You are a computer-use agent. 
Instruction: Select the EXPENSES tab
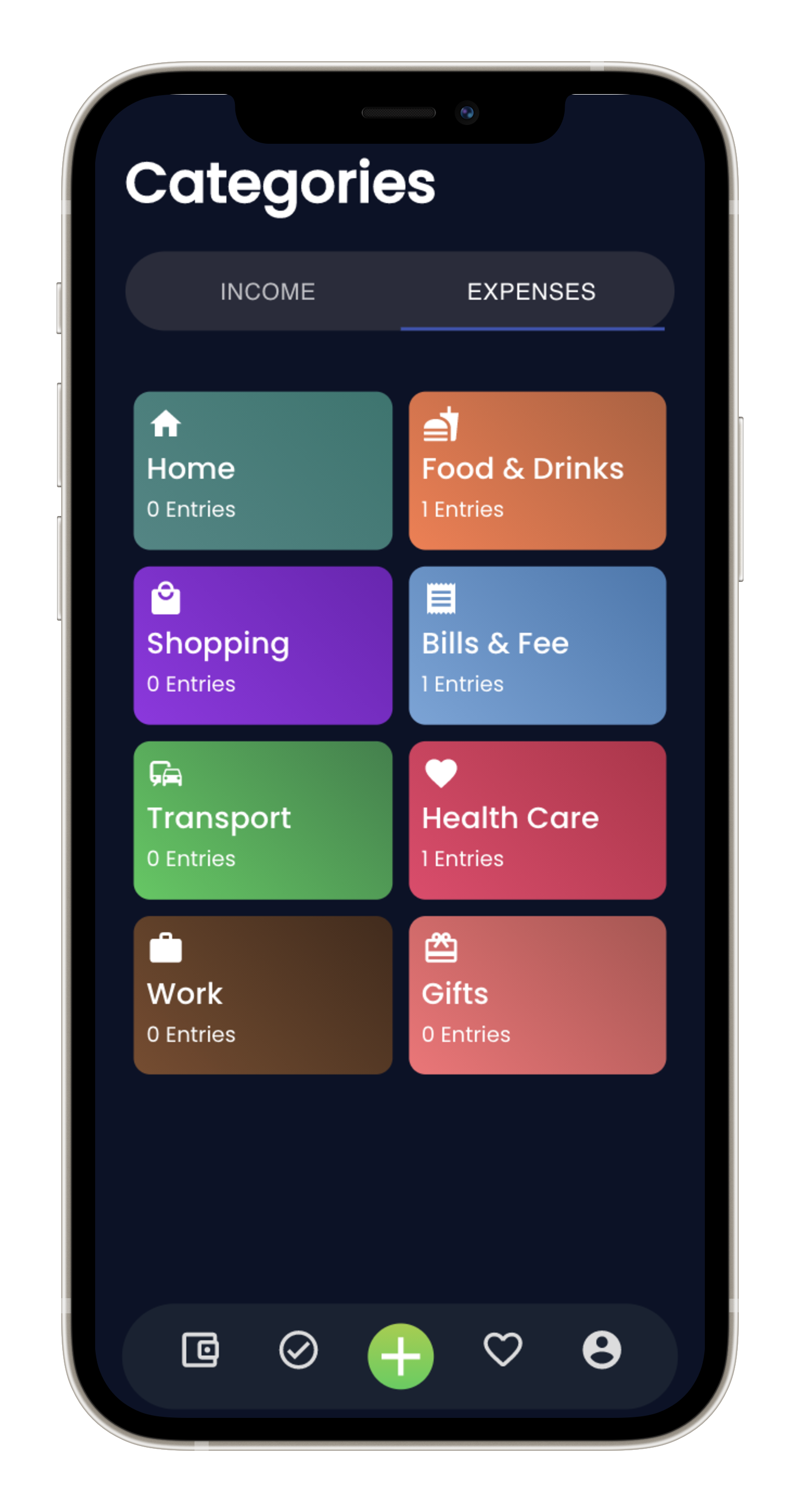coord(531,292)
